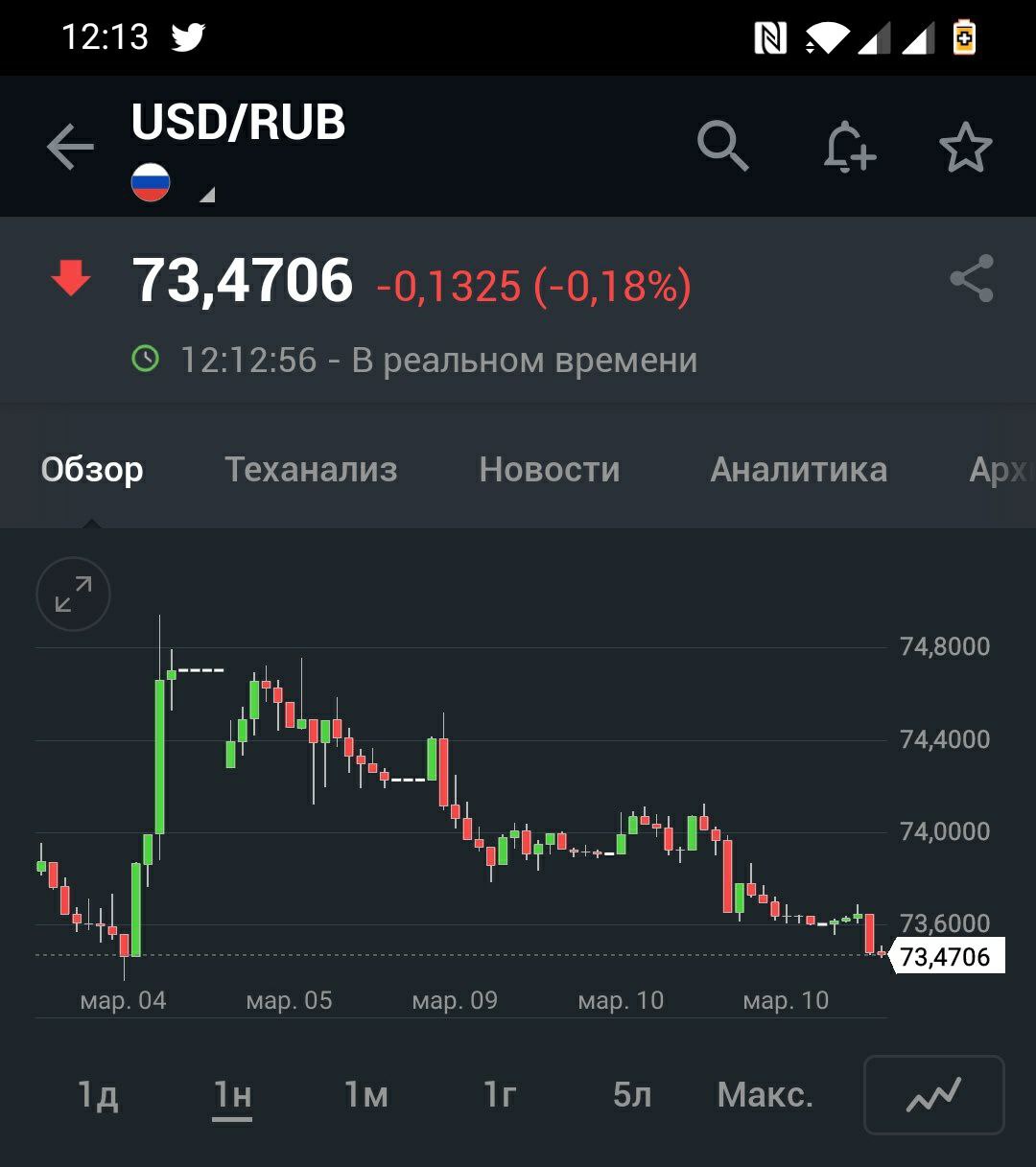The height and width of the screenshot is (1167, 1036).
Task: Switch the chart to 1м
Action: 365,1094
